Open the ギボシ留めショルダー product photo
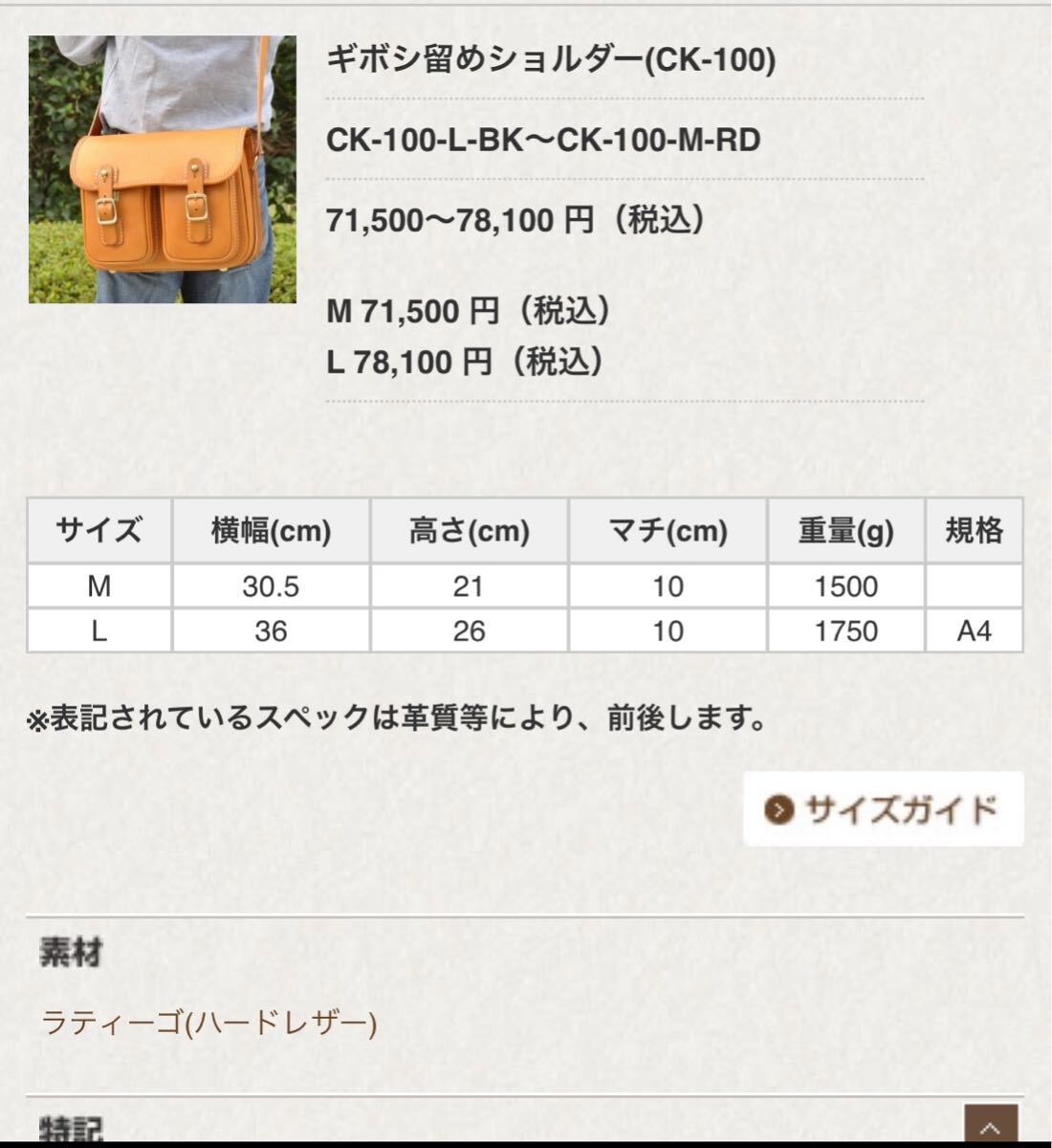 tap(162, 169)
